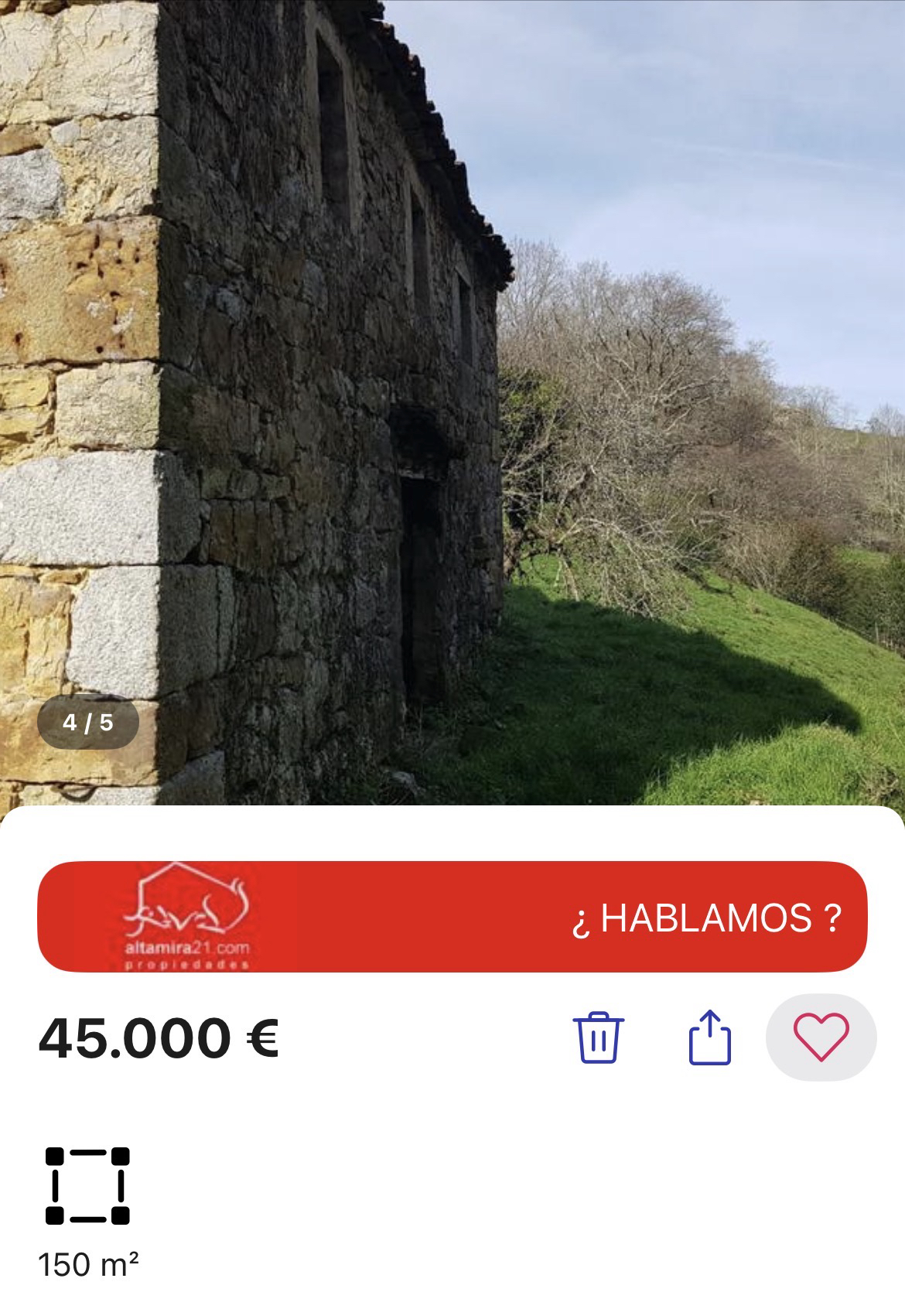Image resolution: width=905 pixels, height=1316 pixels.
Task: Share this property listing
Action: (x=709, y=1037)
